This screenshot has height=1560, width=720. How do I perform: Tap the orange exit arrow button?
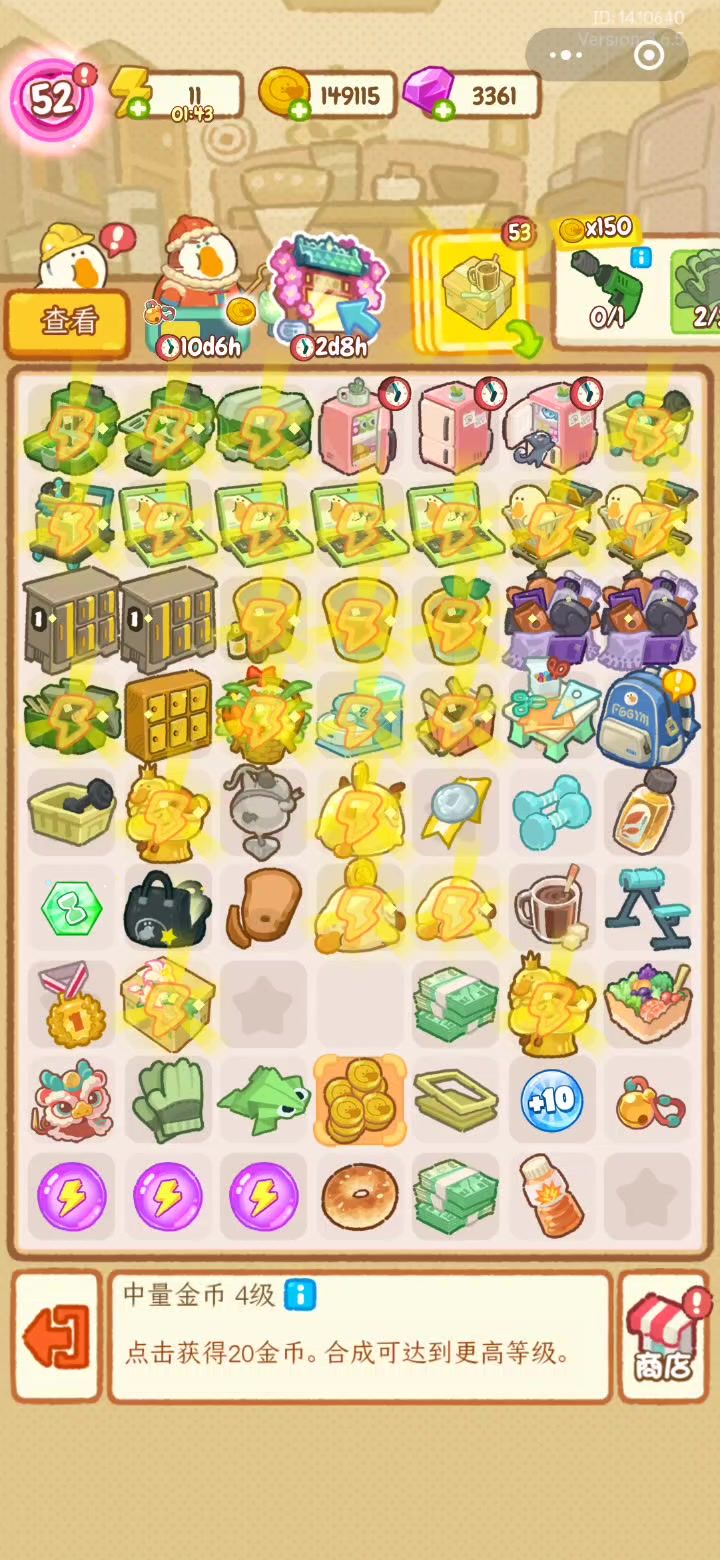pyautogui.click(x=56, y=1337)
